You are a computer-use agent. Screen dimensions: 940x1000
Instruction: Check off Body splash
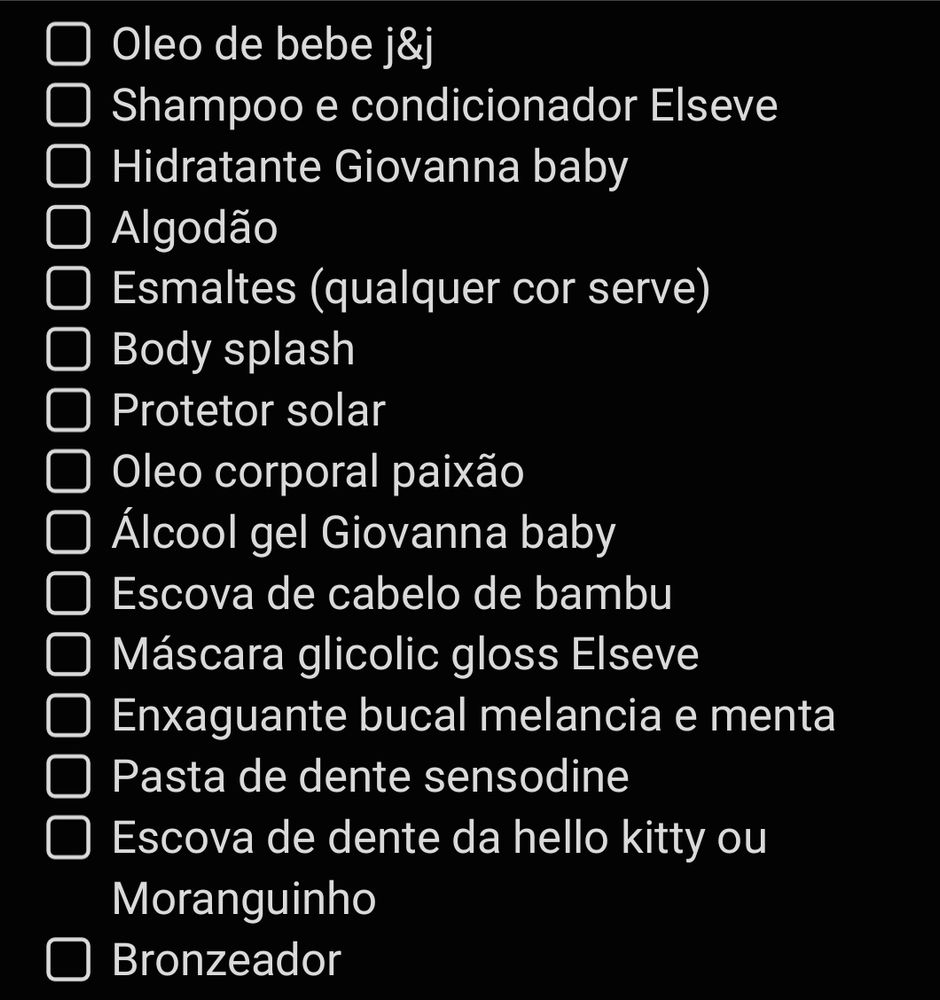click(68, 350)
